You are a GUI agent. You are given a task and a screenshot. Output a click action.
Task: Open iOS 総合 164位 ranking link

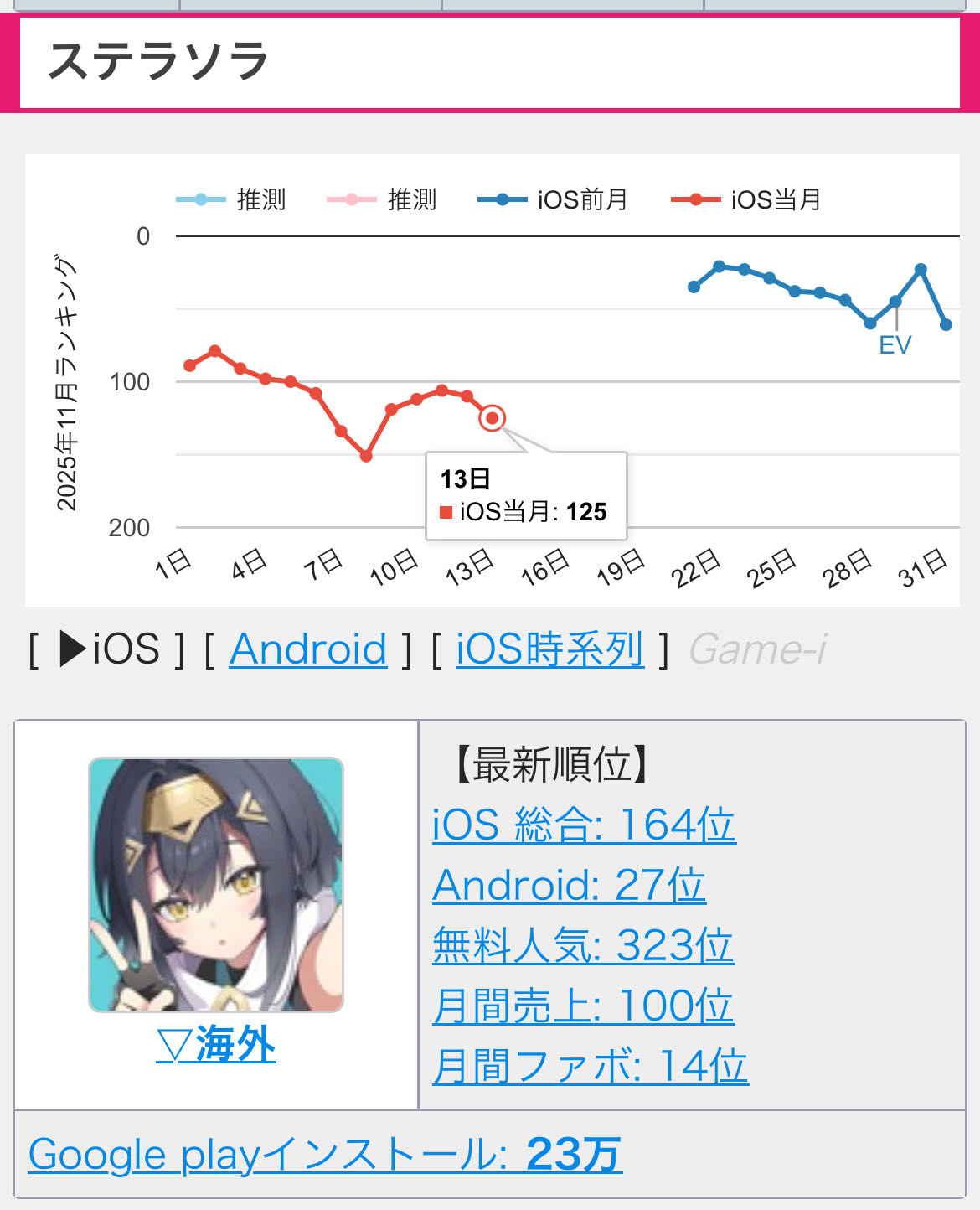584,825
